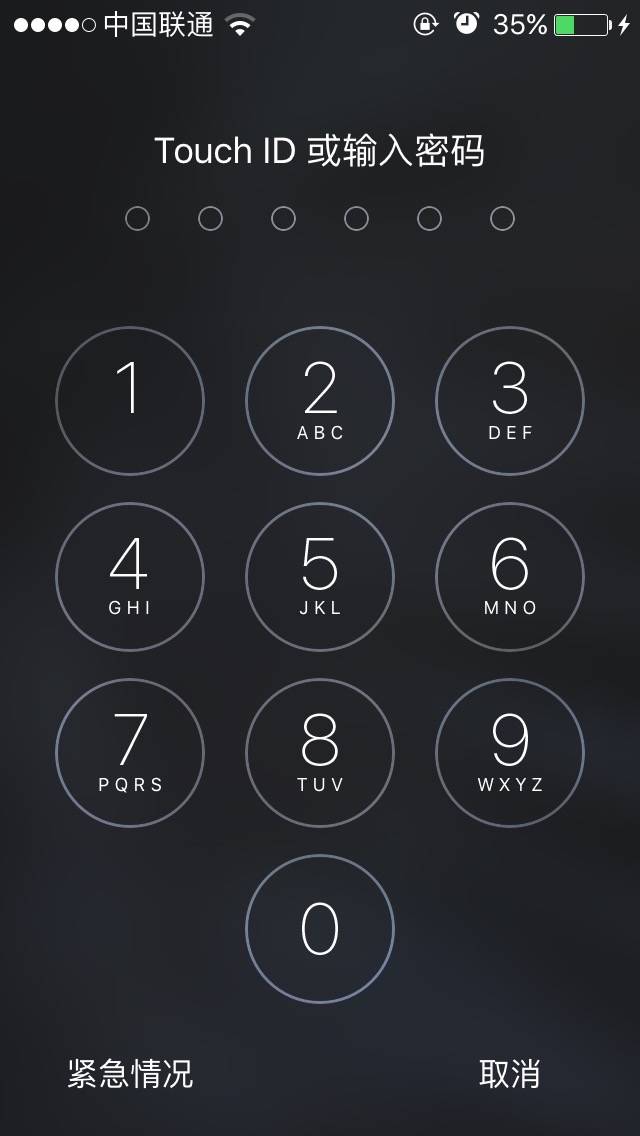Cancel passcode entry with 取消

coord(510,1073)
